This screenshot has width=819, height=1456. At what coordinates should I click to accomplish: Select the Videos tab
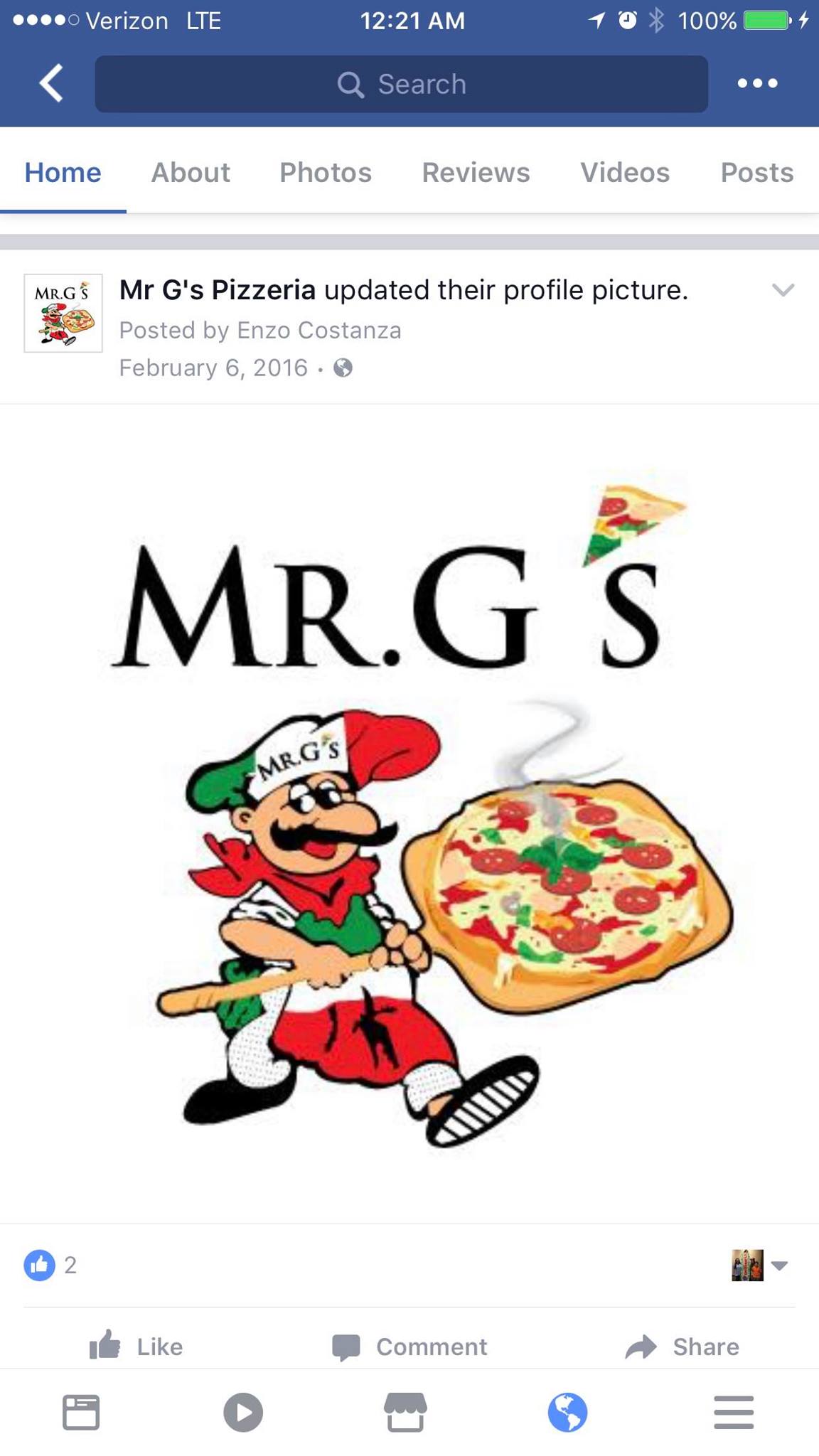click(x=625, y=173)
